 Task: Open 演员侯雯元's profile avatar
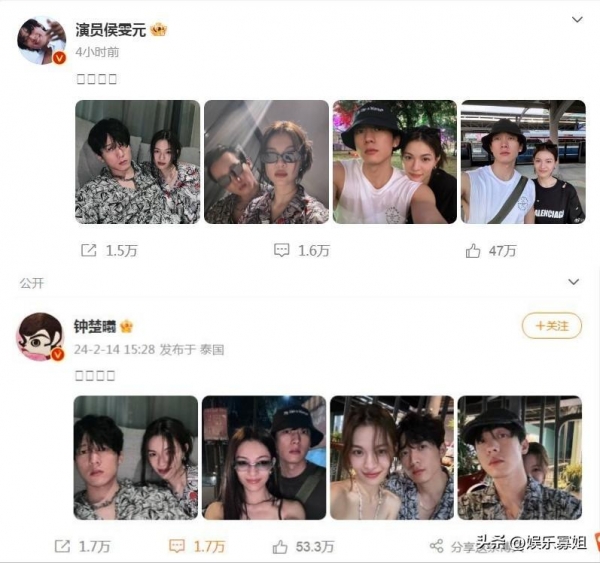pos(41,40)
